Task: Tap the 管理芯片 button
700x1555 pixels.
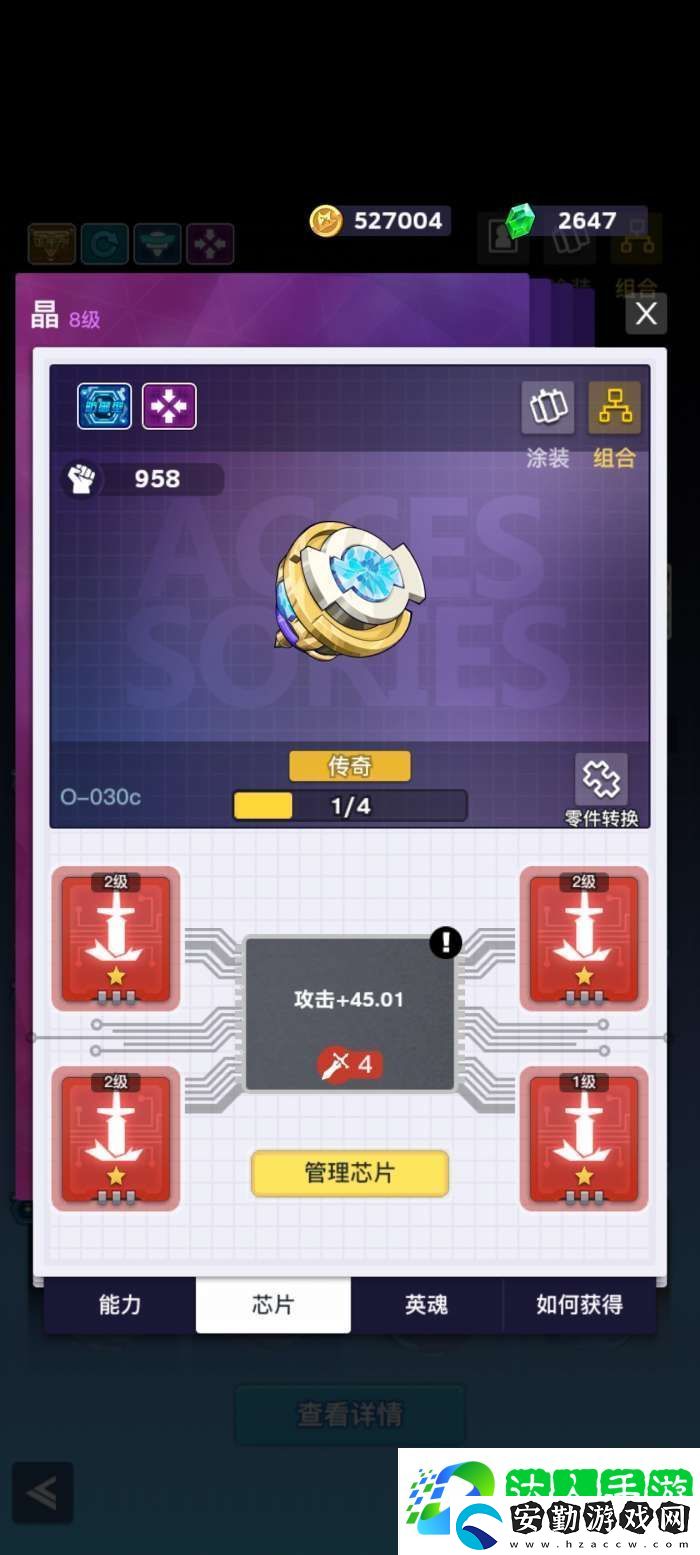Action: click(x=349, y=1173)
